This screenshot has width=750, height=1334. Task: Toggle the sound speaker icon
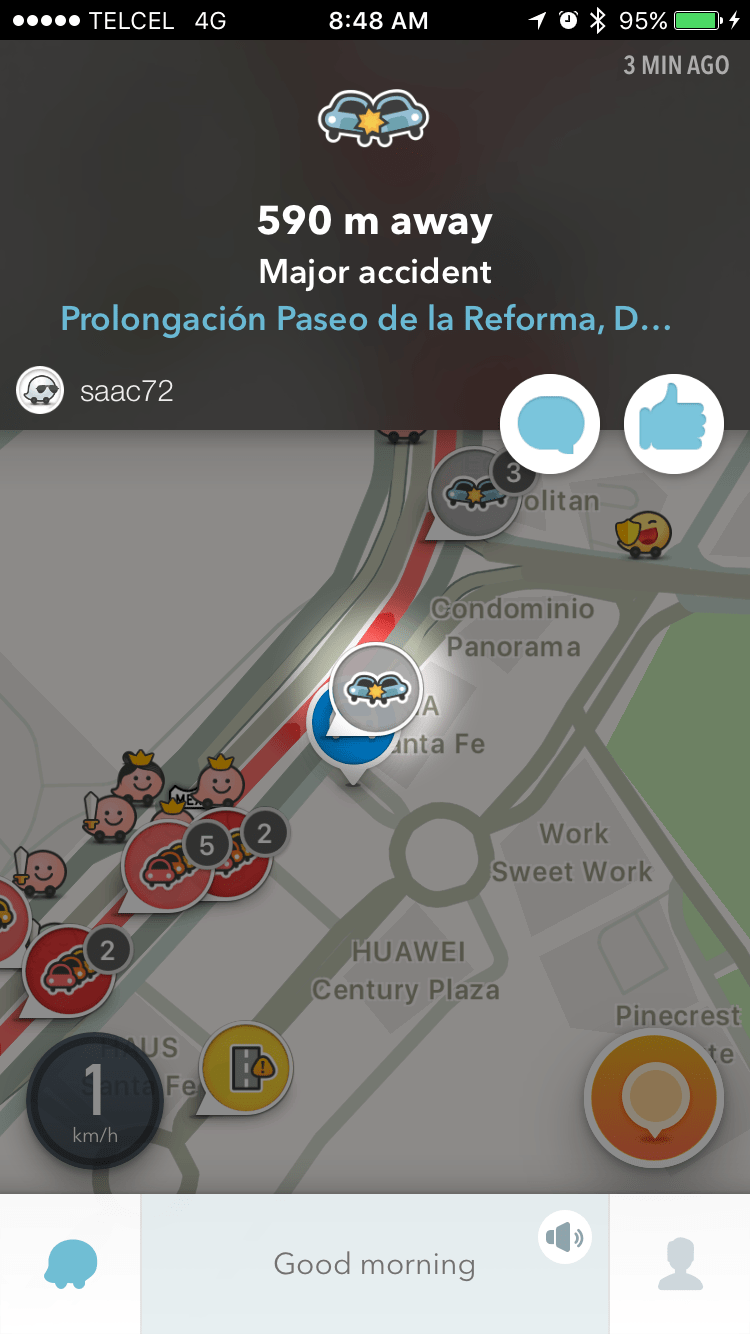click(565, 1238)
